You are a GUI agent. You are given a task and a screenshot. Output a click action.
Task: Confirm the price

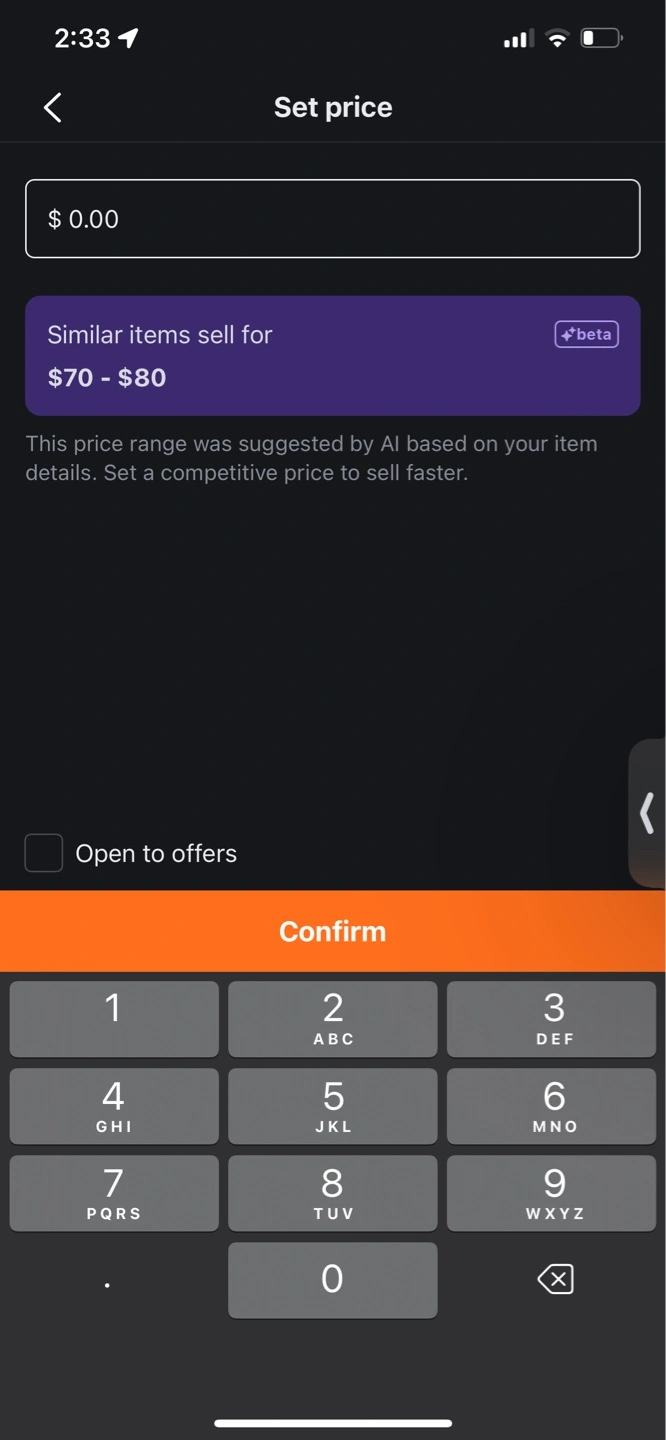tap(333, 931)
